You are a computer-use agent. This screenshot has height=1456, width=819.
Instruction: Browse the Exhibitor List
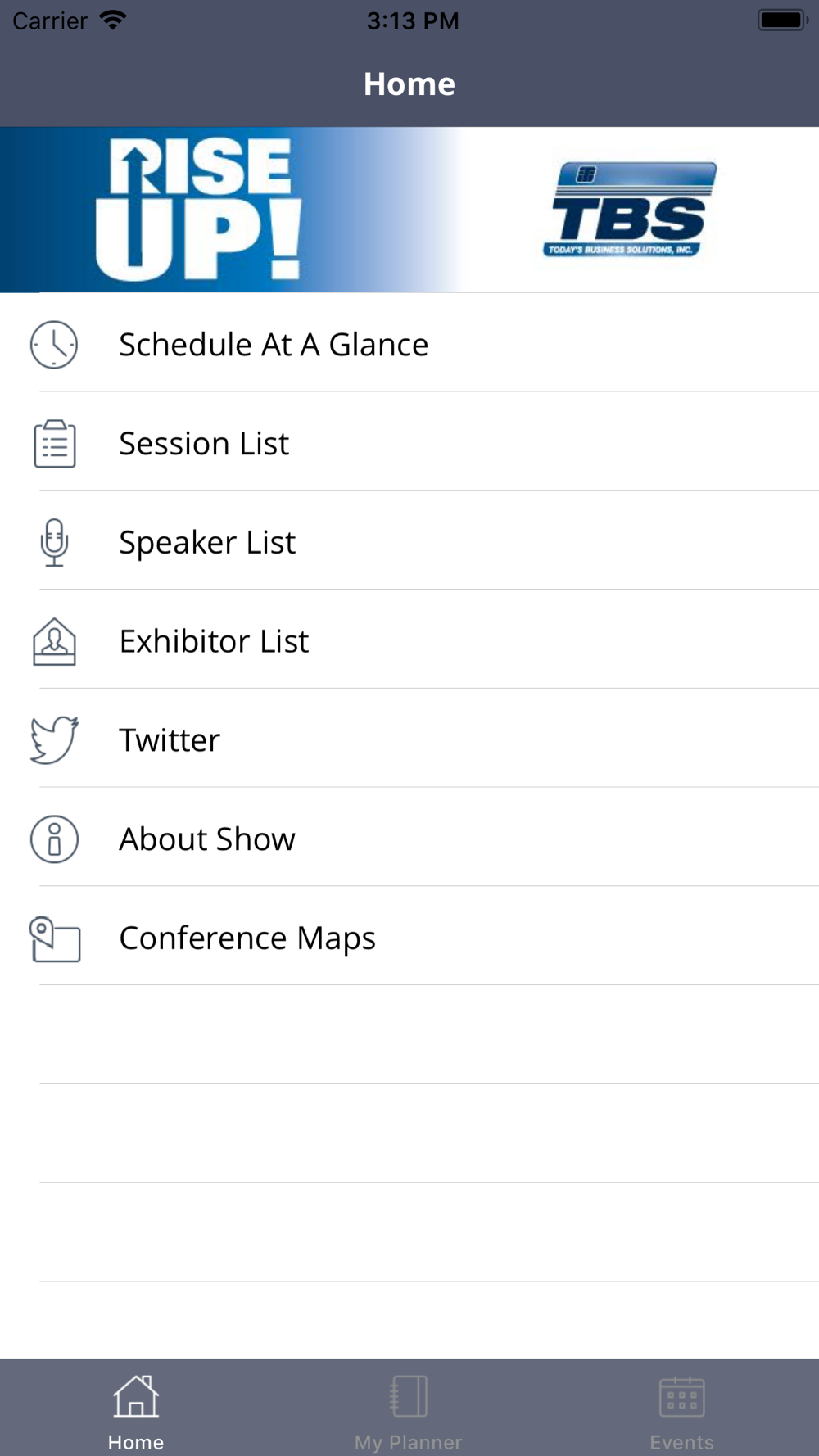tap(214, 642)
